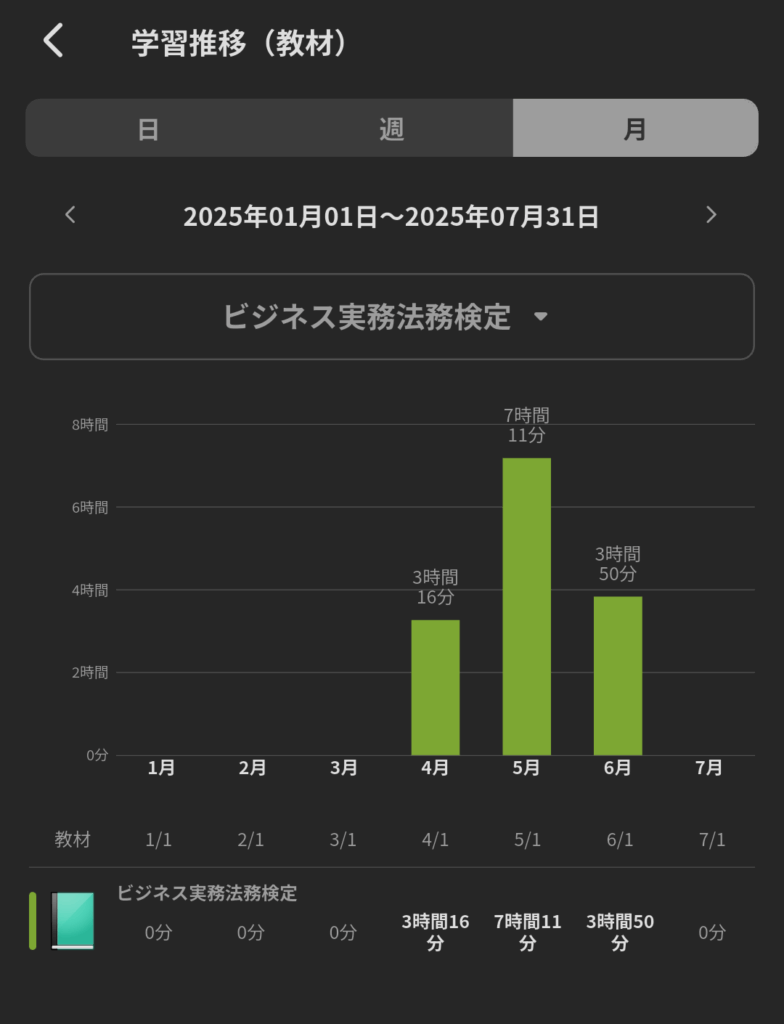Screen dimensions: 784x1024
Task: Select the 月 tab
Action: click(x=634, y=129)
